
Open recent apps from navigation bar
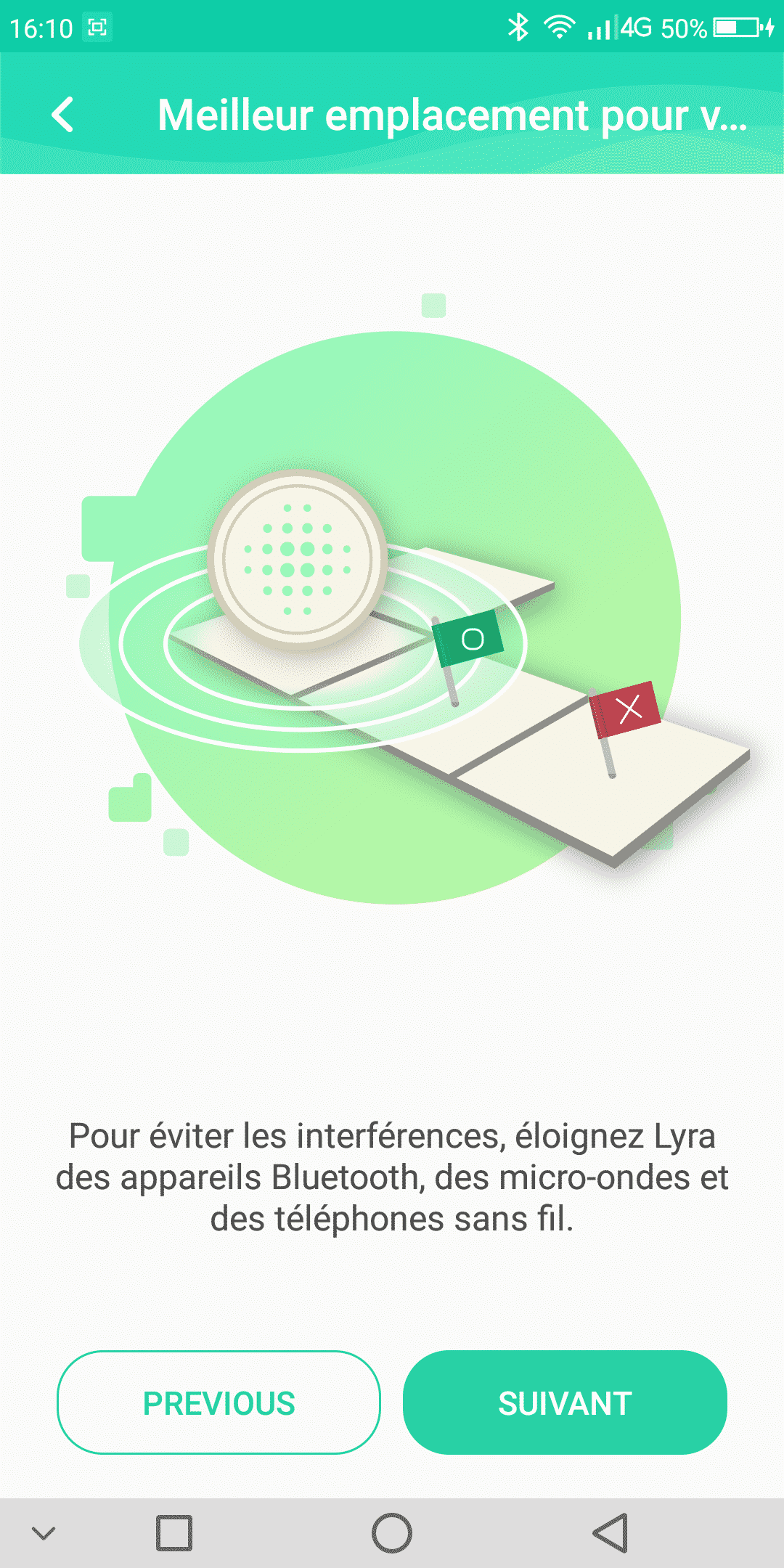coord(174,1533)
